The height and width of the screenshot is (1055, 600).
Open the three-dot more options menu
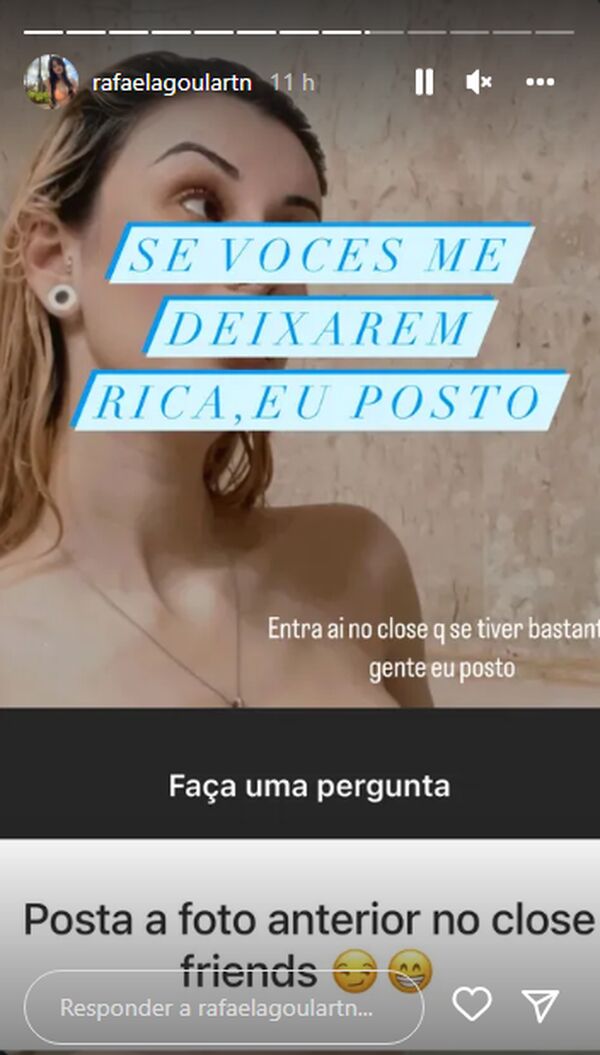[539, 82]
